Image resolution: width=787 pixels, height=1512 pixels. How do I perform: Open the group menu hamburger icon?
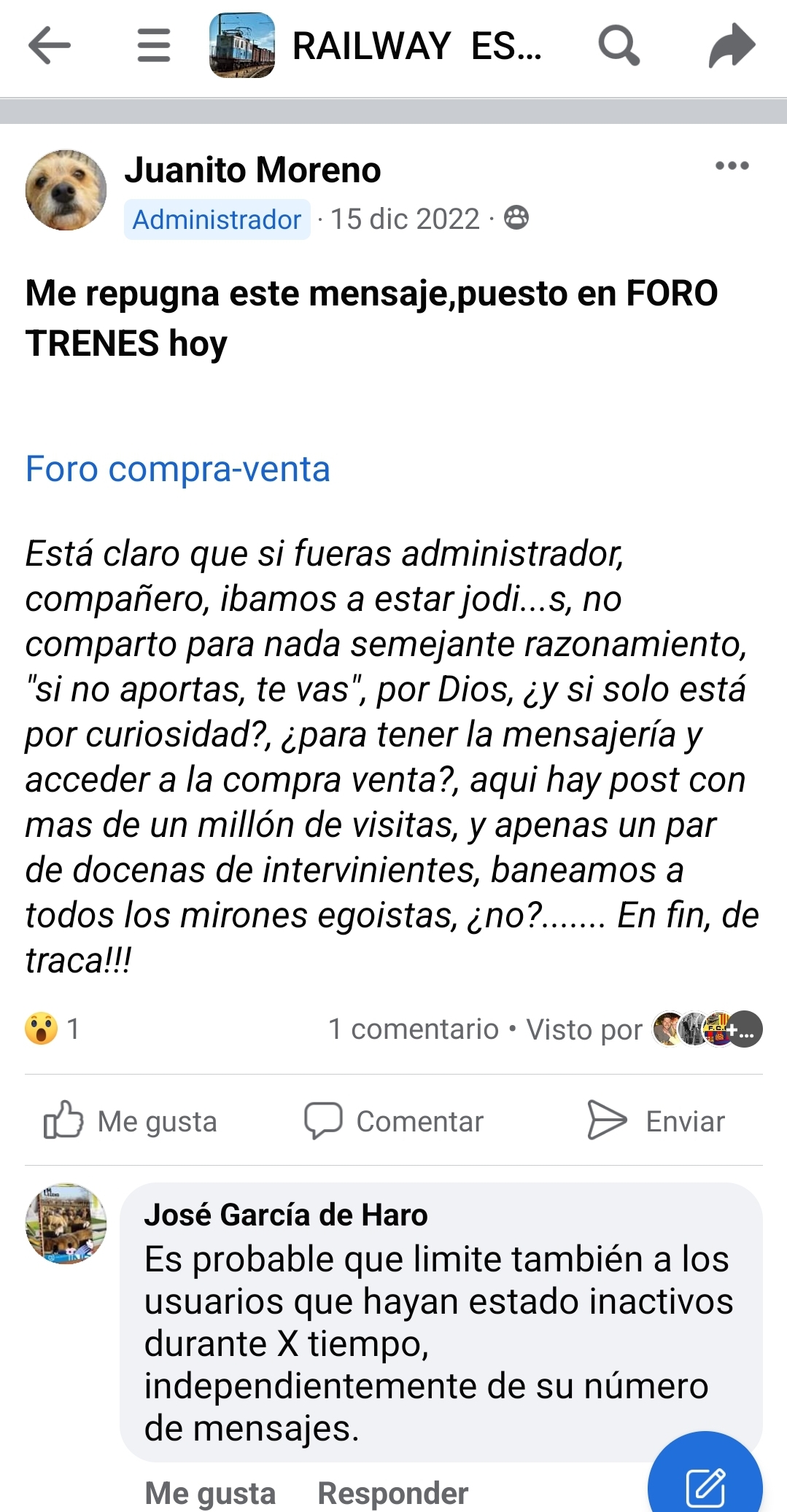pos(154,45)
